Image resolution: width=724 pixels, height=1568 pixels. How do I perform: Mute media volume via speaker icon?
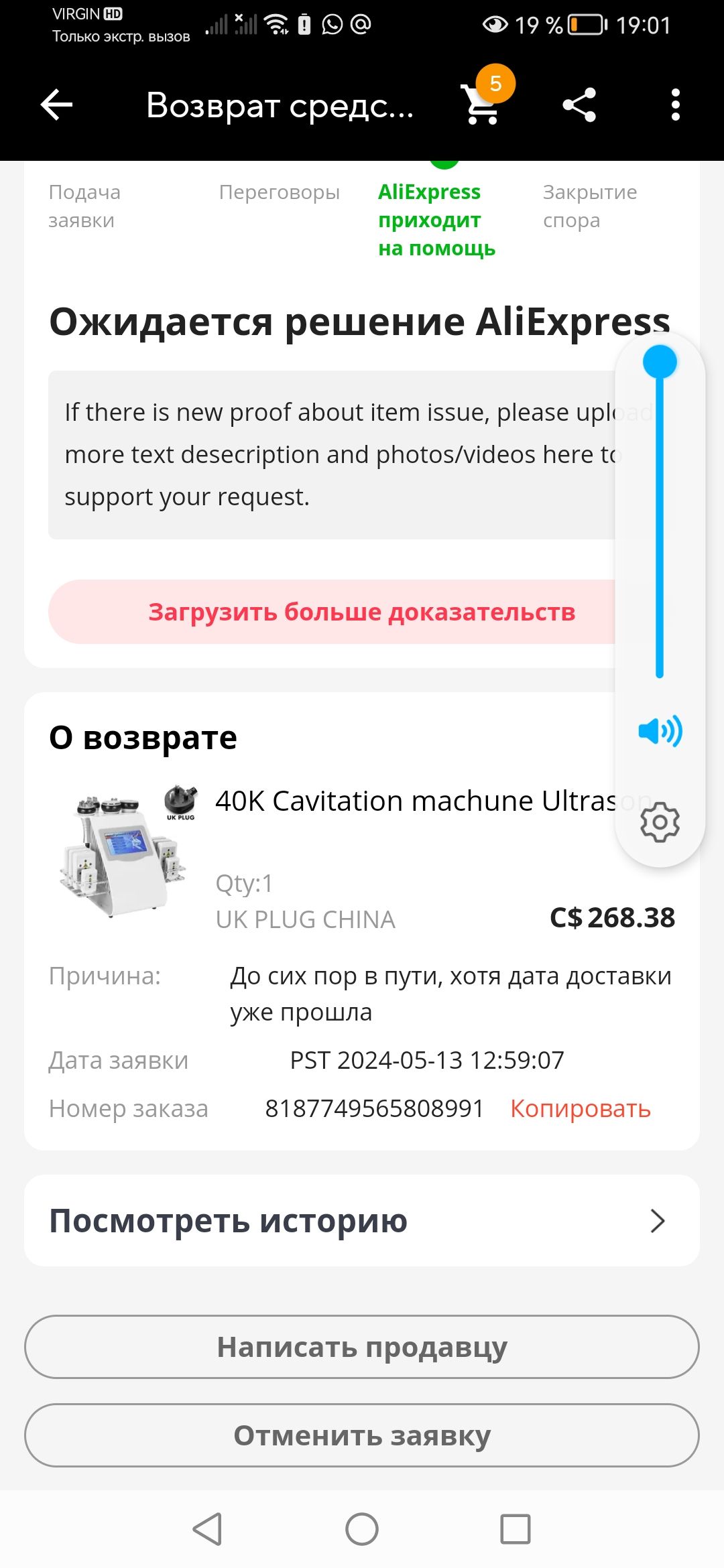(x=660, y=730)
